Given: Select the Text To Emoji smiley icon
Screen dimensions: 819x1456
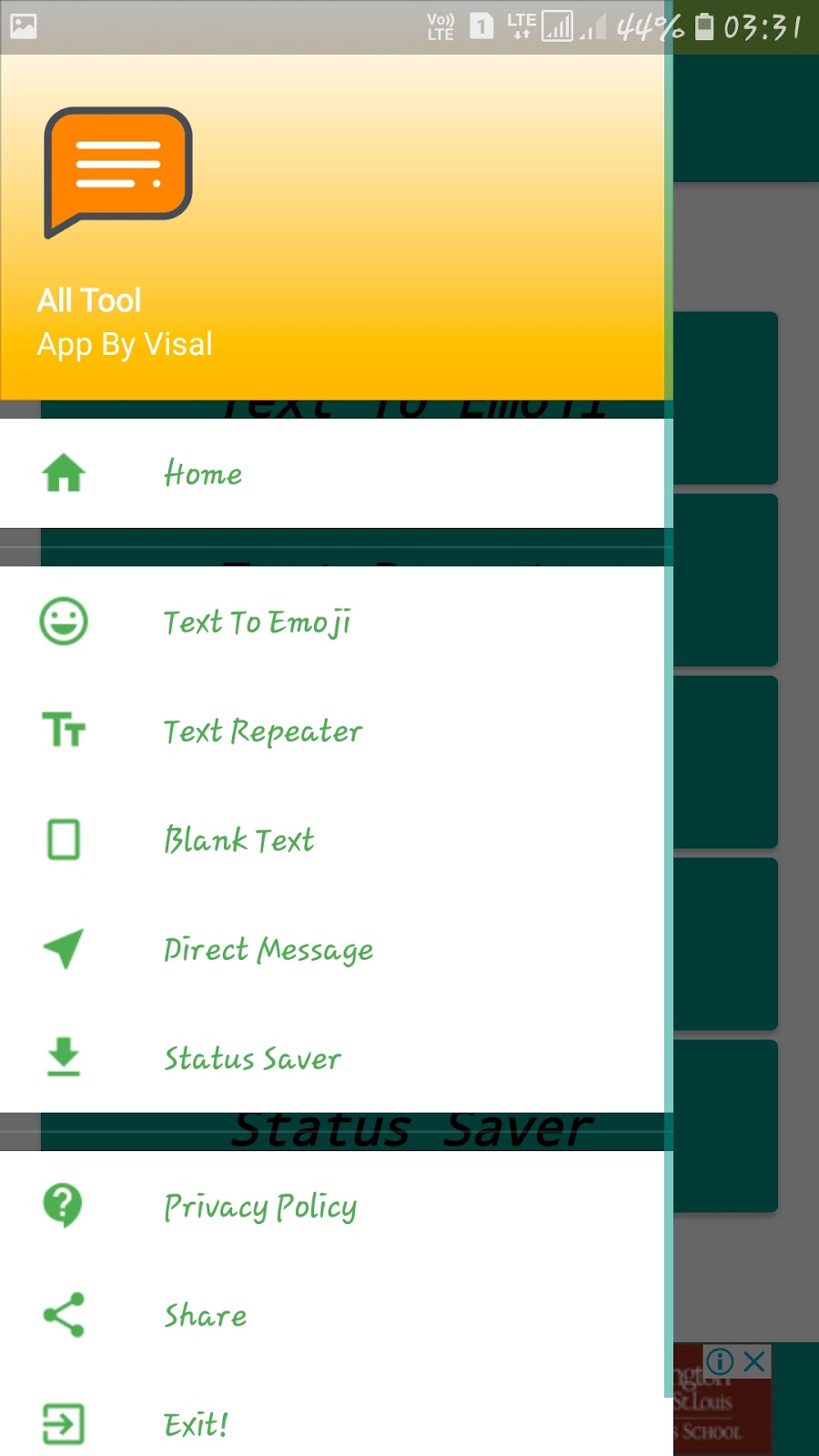Looking at the screenshot, I should pos(62,622).
